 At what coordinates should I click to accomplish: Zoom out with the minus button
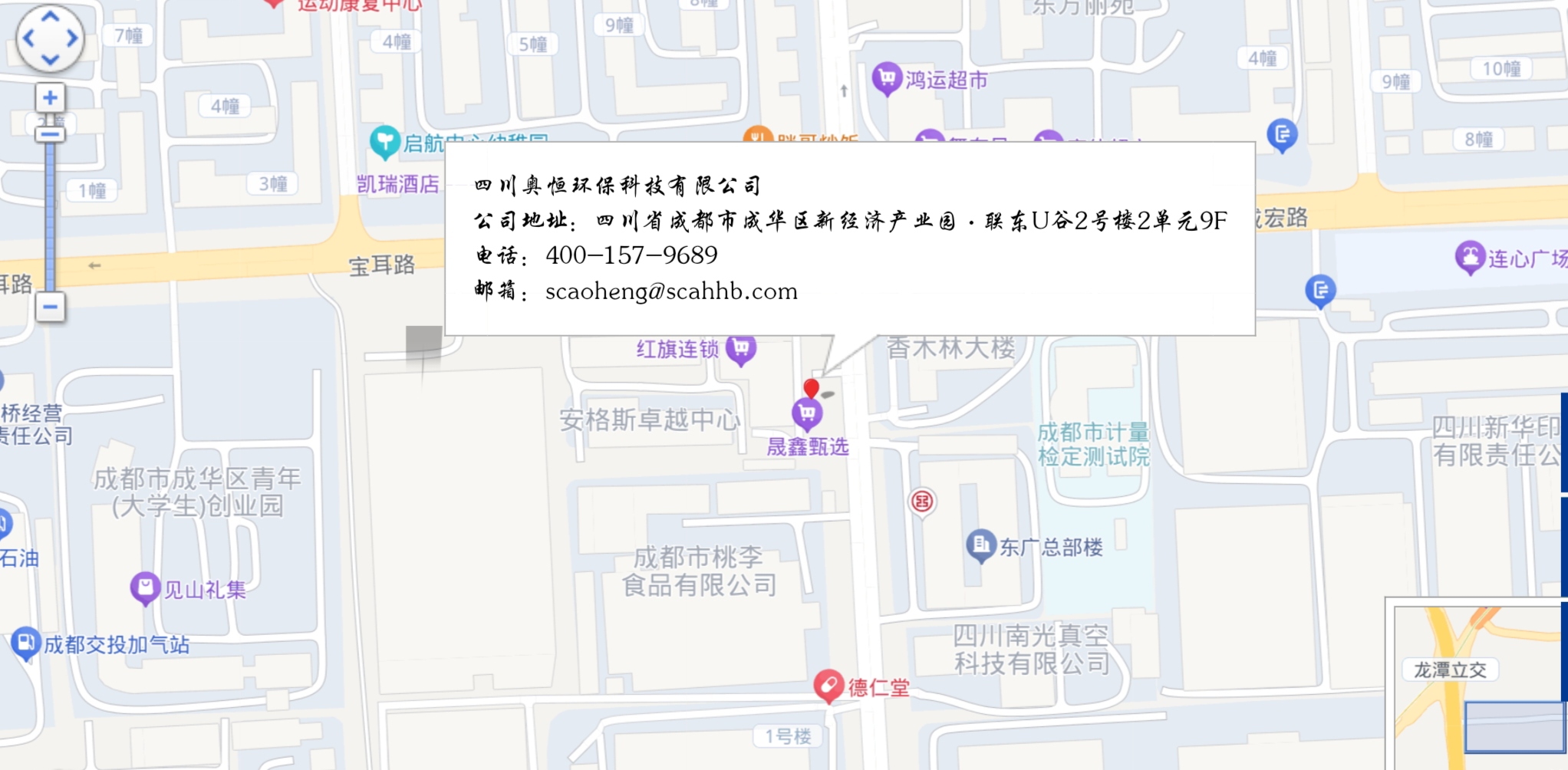pyautogui.click(x=51, y=308)
